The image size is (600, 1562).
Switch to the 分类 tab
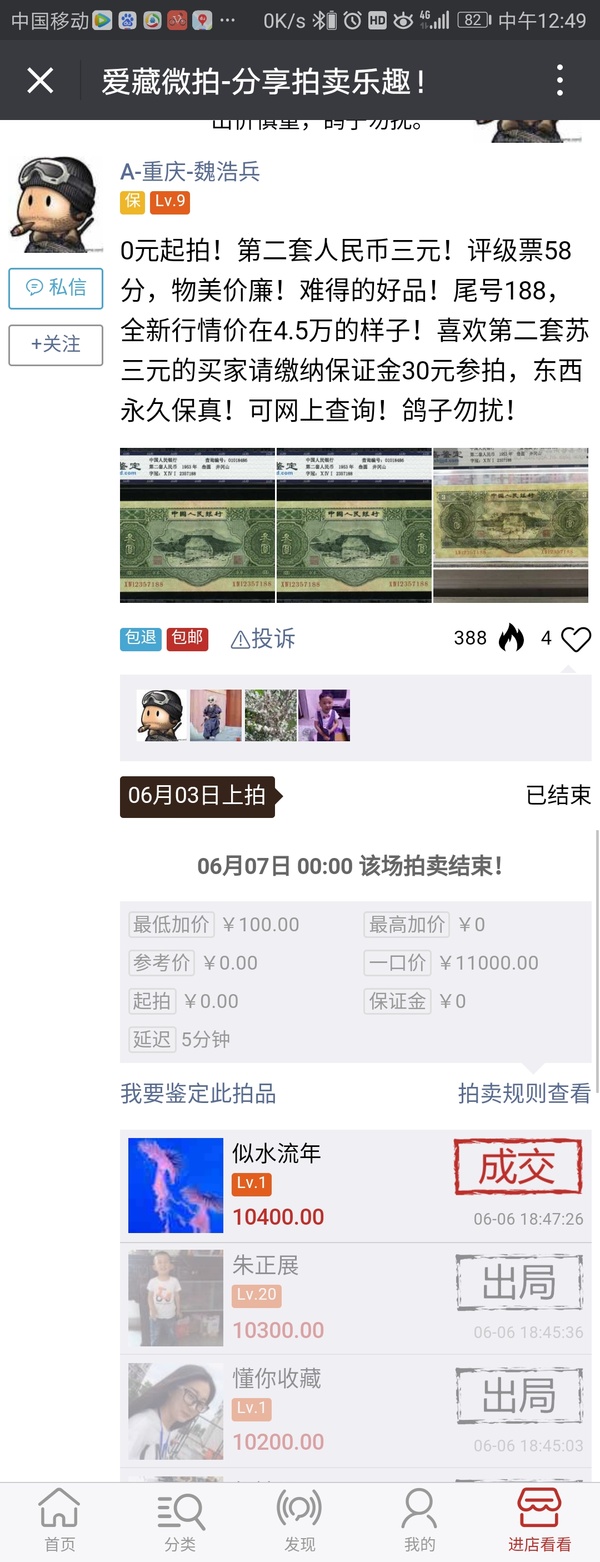180,1520
